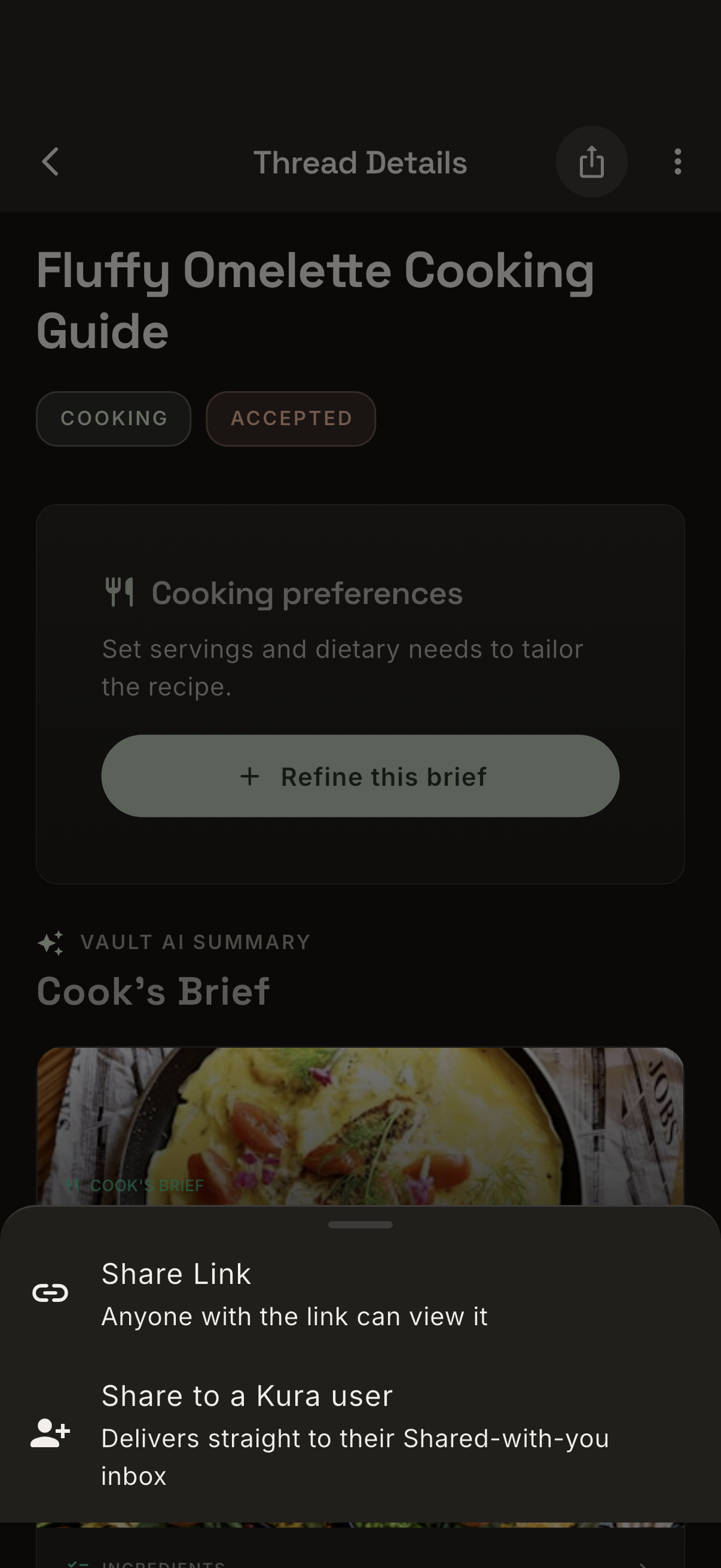This screenshot has width=721, height=1568.
Task: Open the Cook's Brief omelette card
Action: click(360, 1126)
